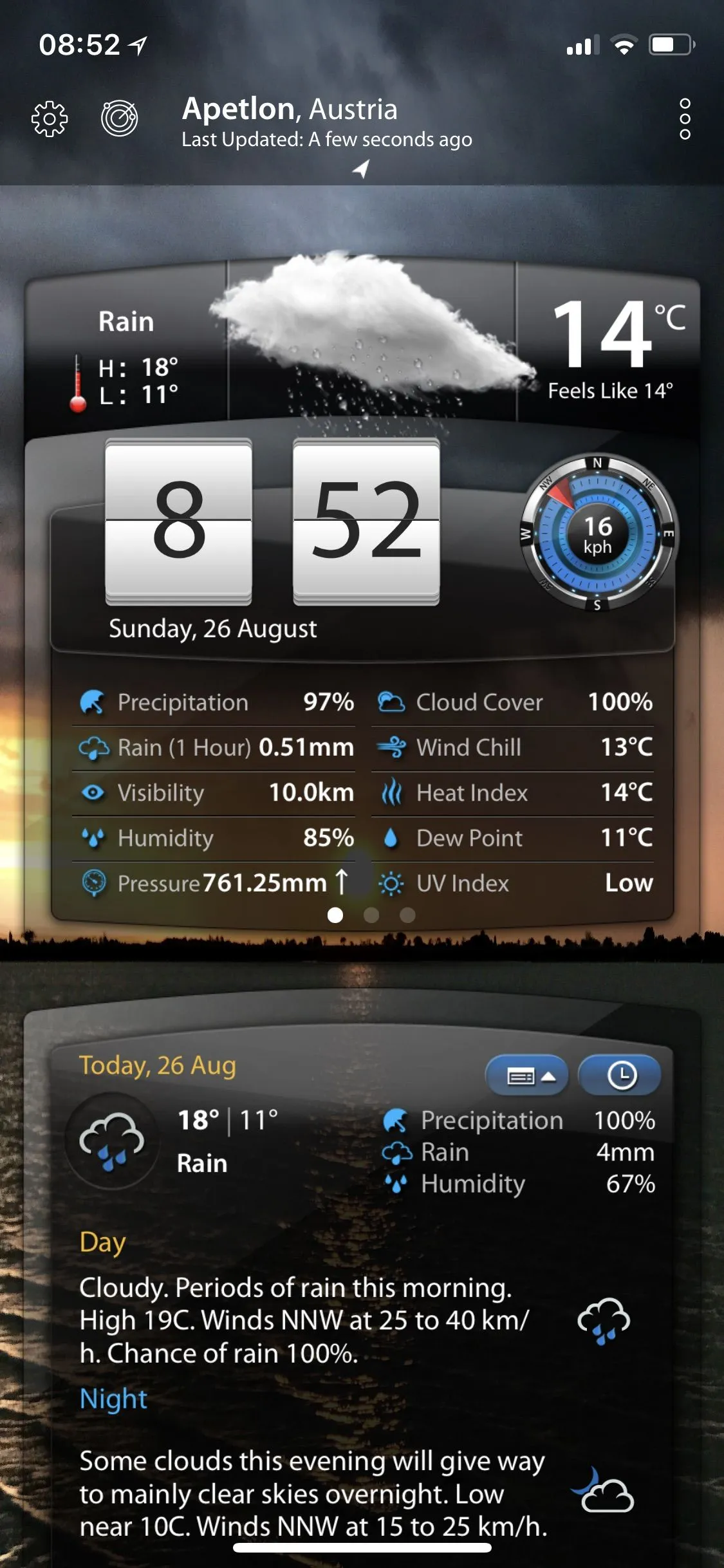This screenshot has width=724, height=1568.
Task: Tap the flip clock showing 8:52
Action: click(x=272, y=521)
